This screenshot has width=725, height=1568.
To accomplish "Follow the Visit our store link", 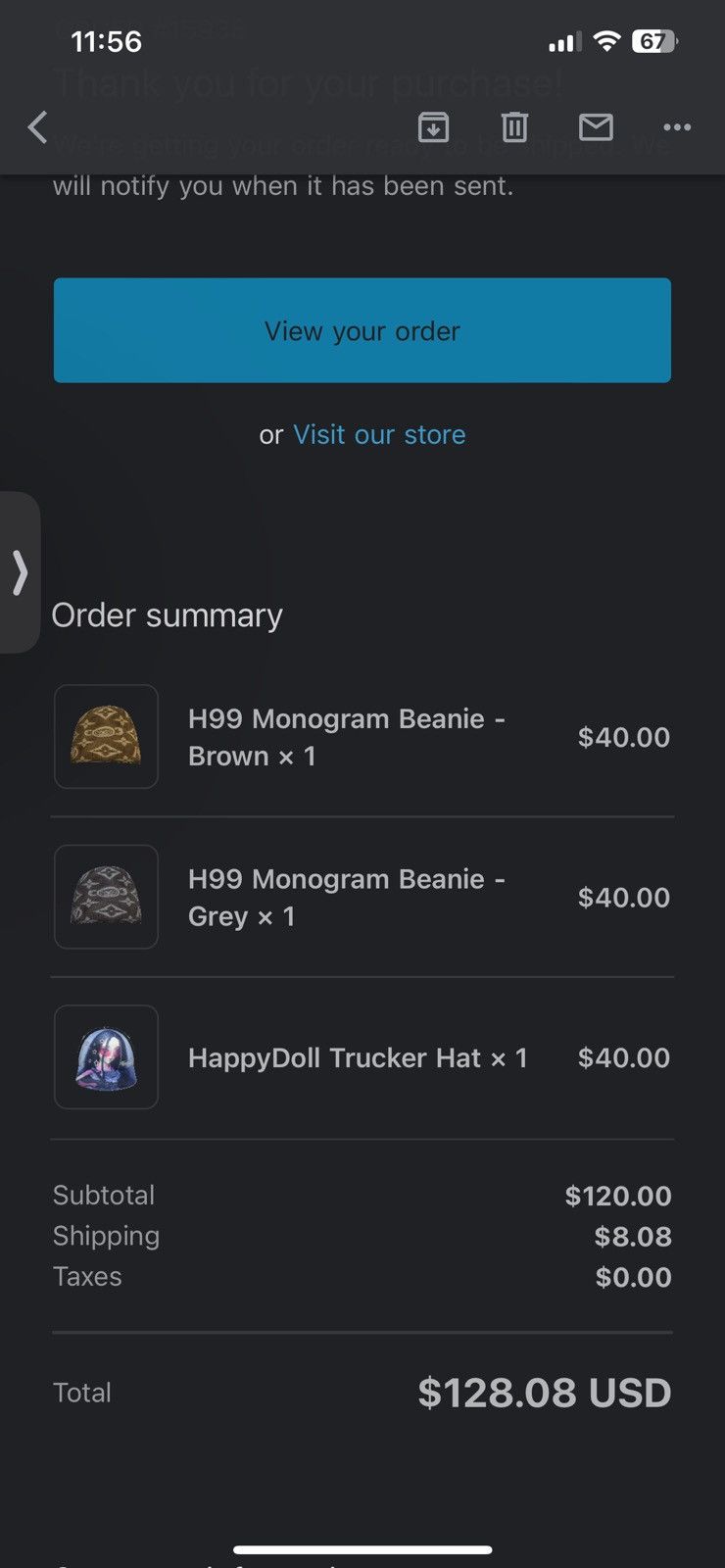I will tap(379, 434).
